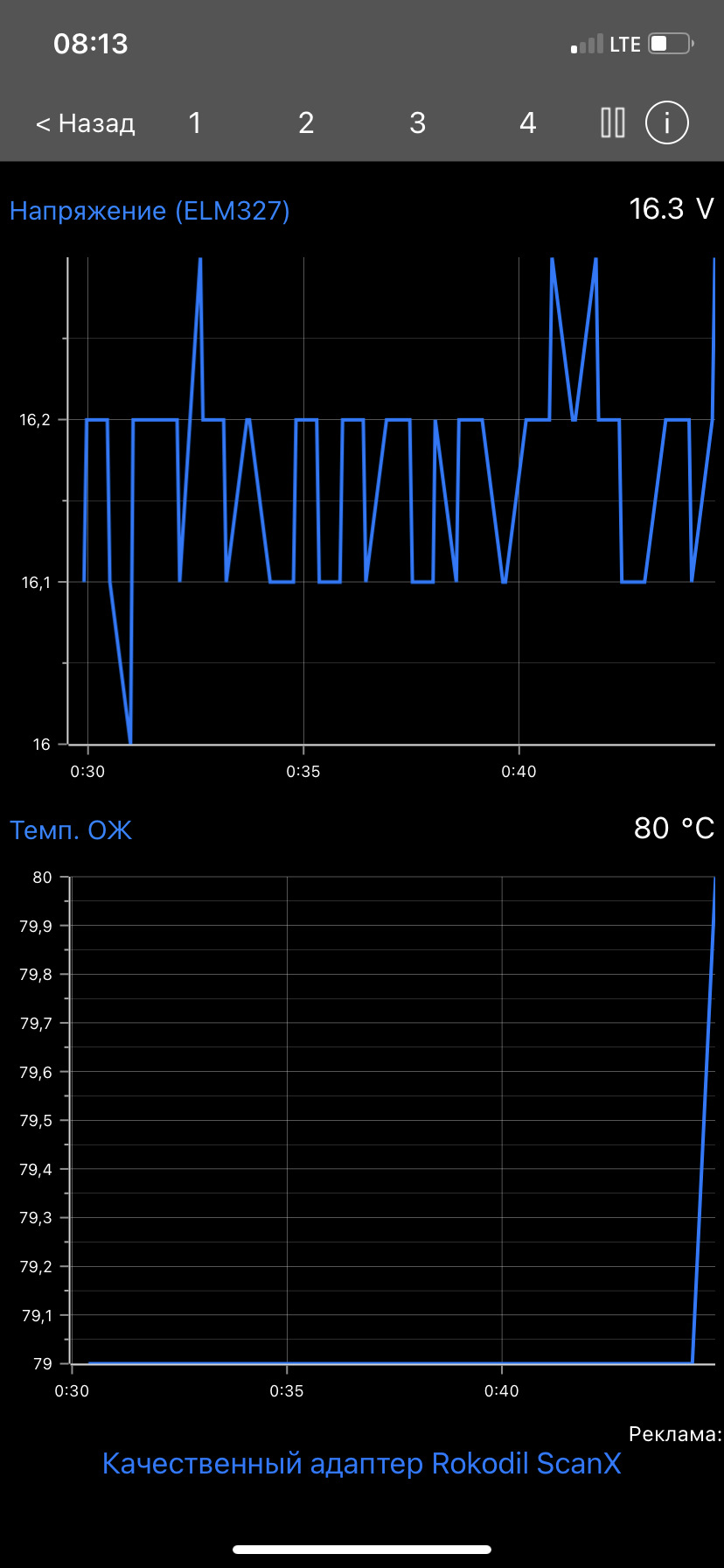Go back with the Назад button

coord(85,123)
